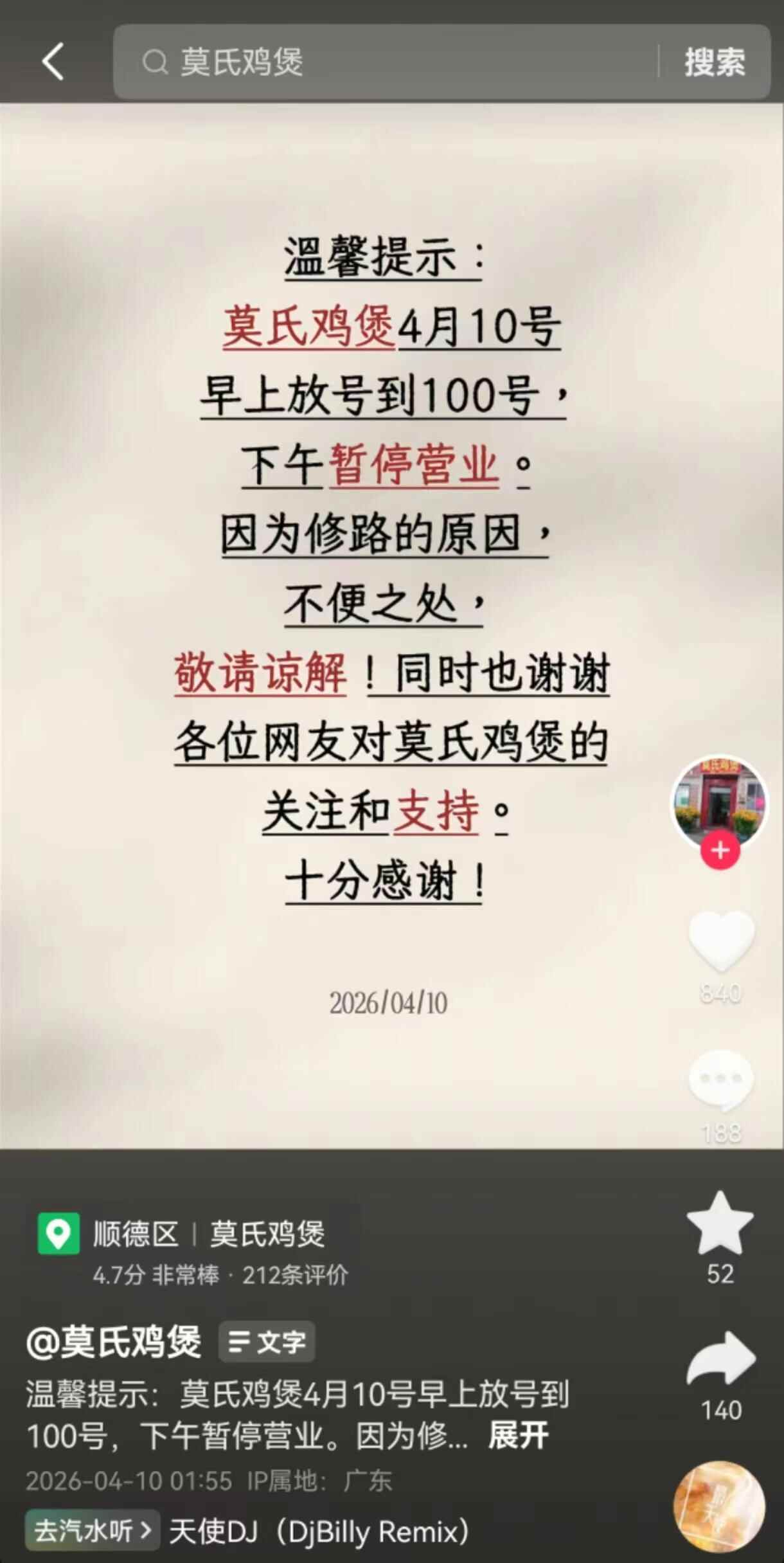Tap the 文字 tag
This screenshot has width=784, height=1563.
267,1342
